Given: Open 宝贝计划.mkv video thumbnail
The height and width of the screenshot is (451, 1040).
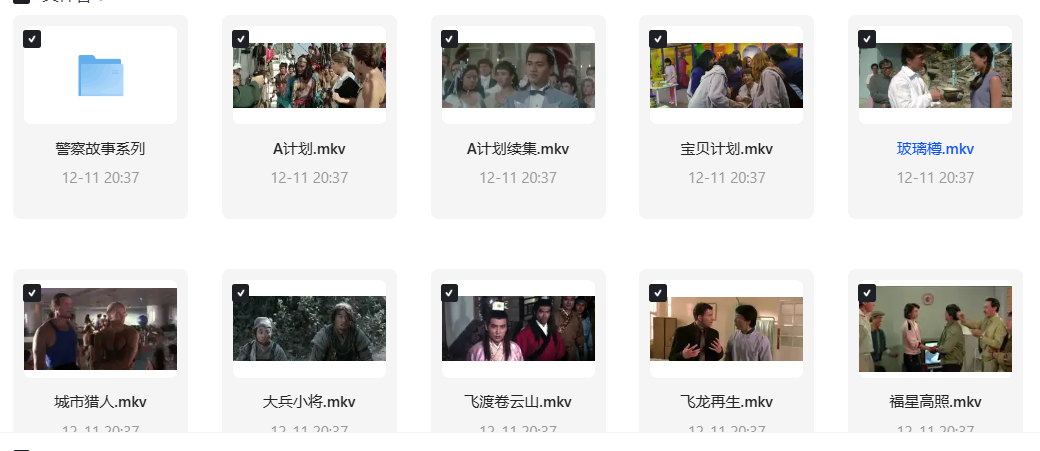Looking at the screenshot, I should [x=726, y=76].
